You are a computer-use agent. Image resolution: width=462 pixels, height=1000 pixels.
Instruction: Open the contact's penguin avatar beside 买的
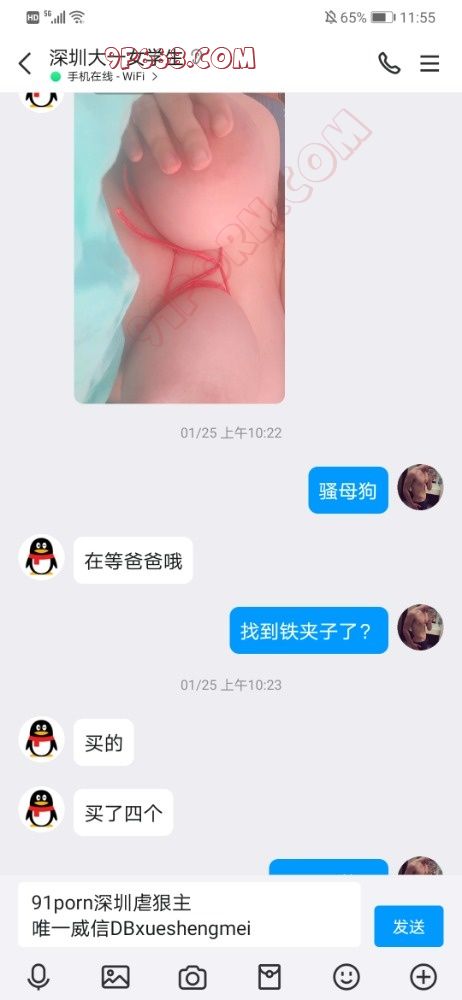(41, 739)
